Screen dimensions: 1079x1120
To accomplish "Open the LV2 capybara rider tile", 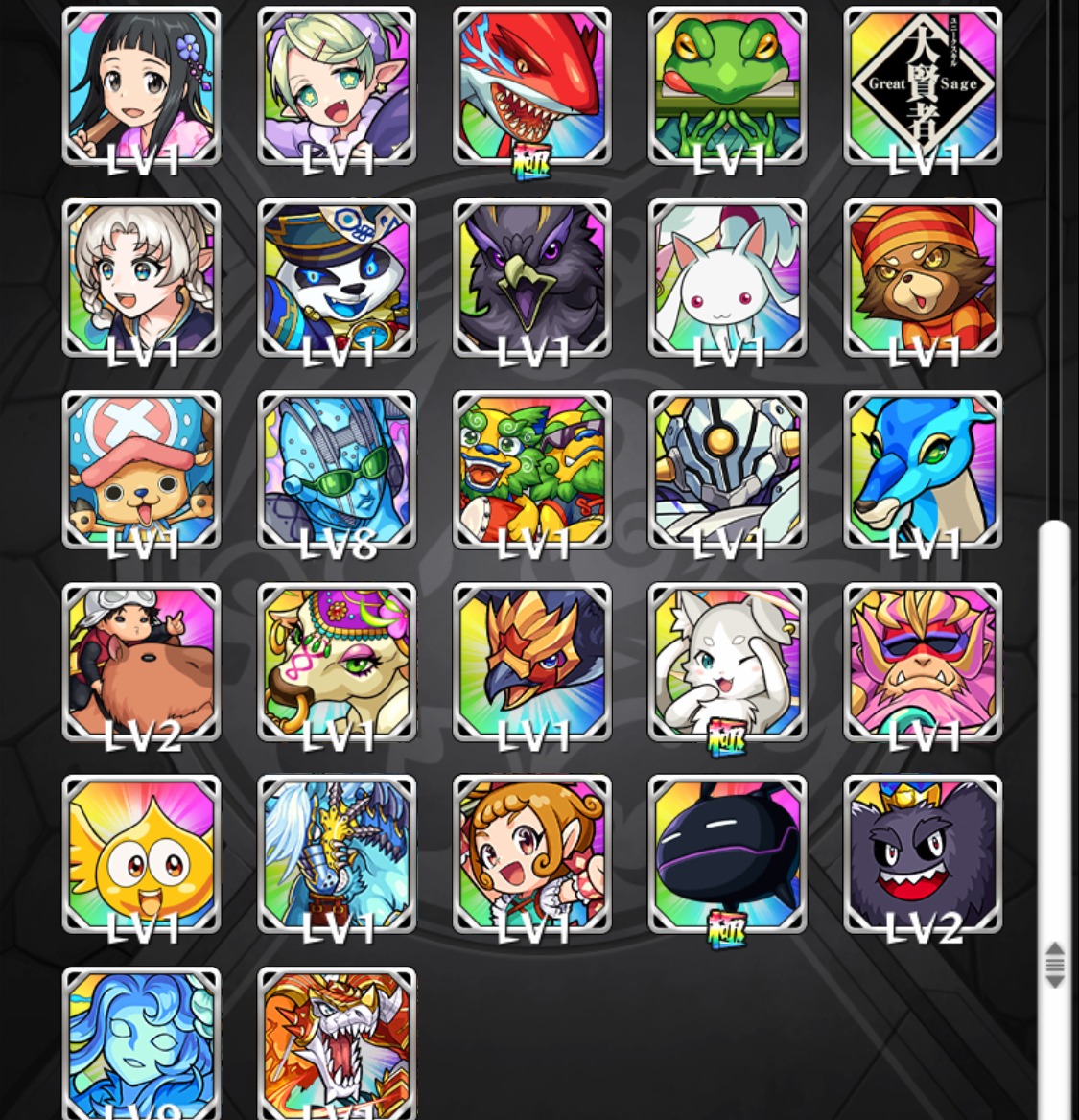I will point(142,662).
